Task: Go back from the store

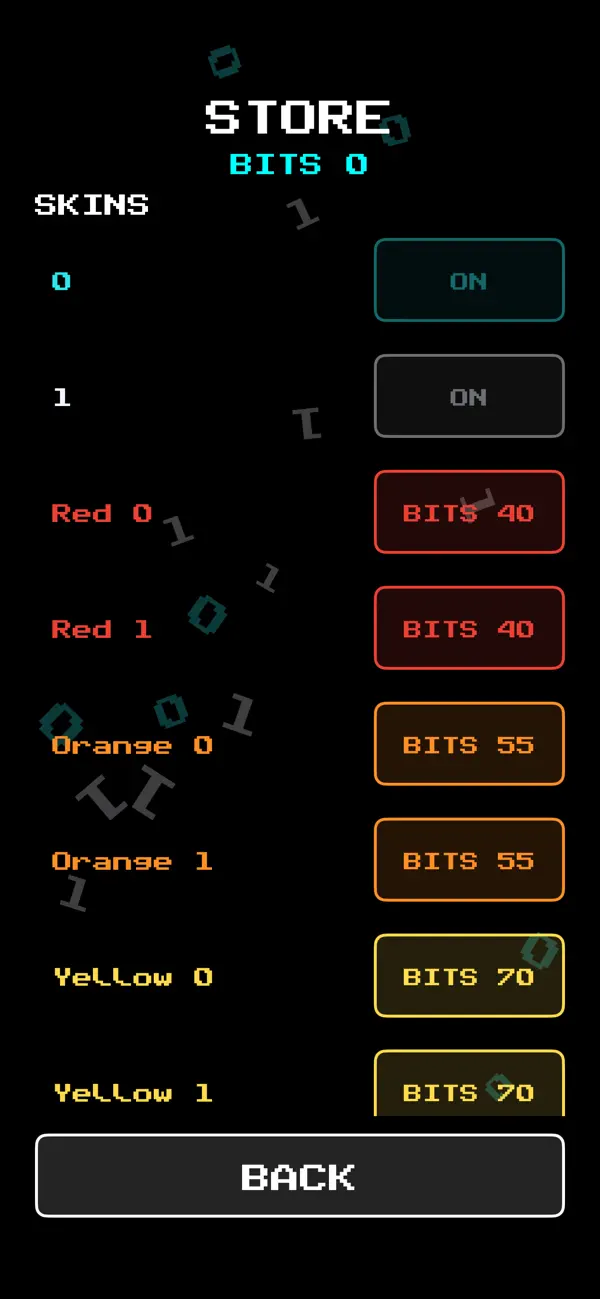Action: pos(300,1176)
